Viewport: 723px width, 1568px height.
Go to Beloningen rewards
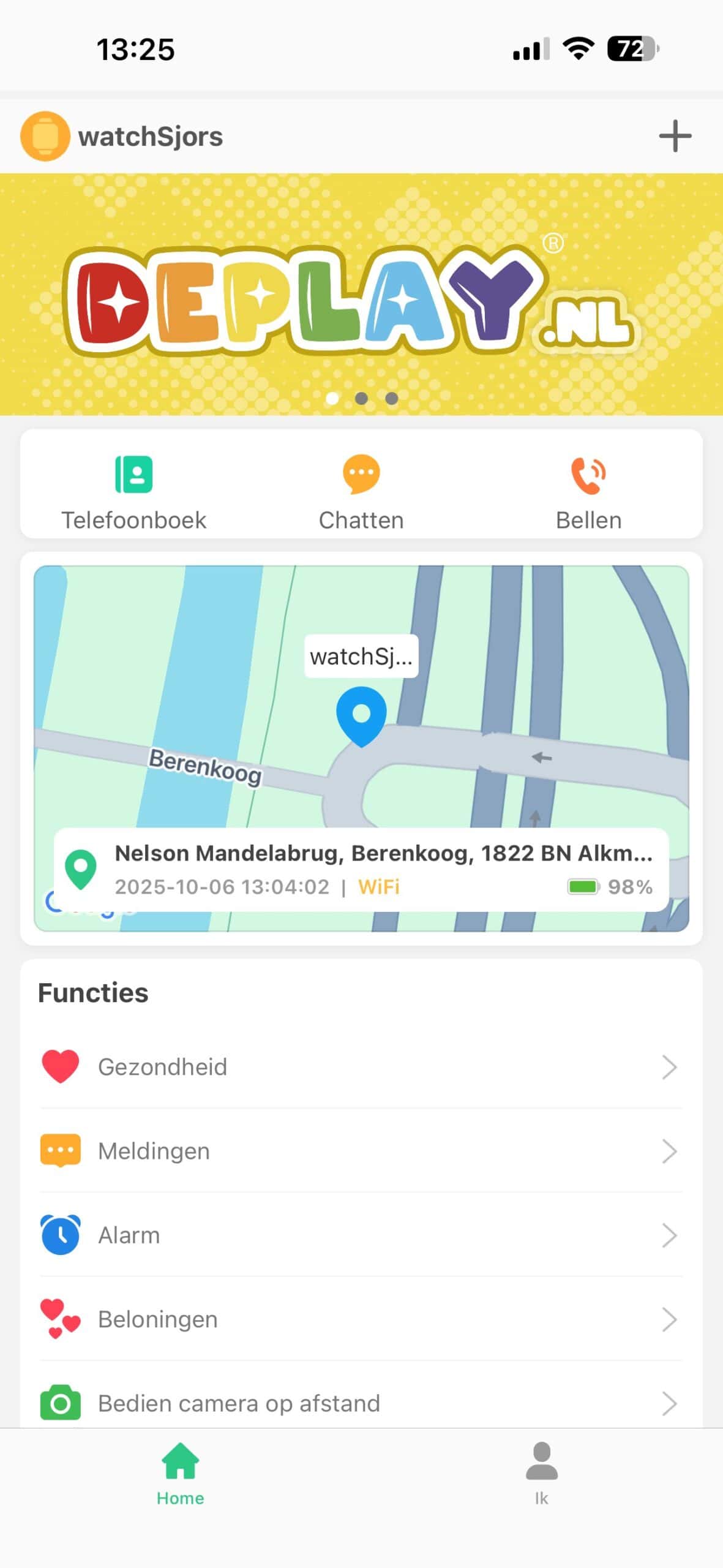click(x=361, y=1319)
